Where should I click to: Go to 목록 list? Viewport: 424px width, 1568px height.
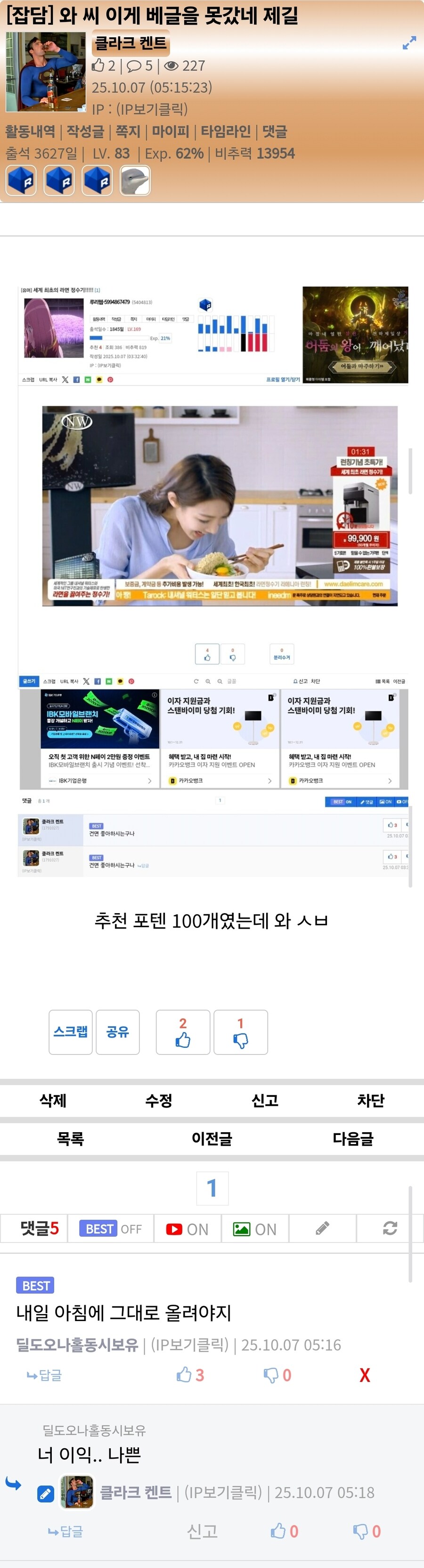click(71, 1138)
